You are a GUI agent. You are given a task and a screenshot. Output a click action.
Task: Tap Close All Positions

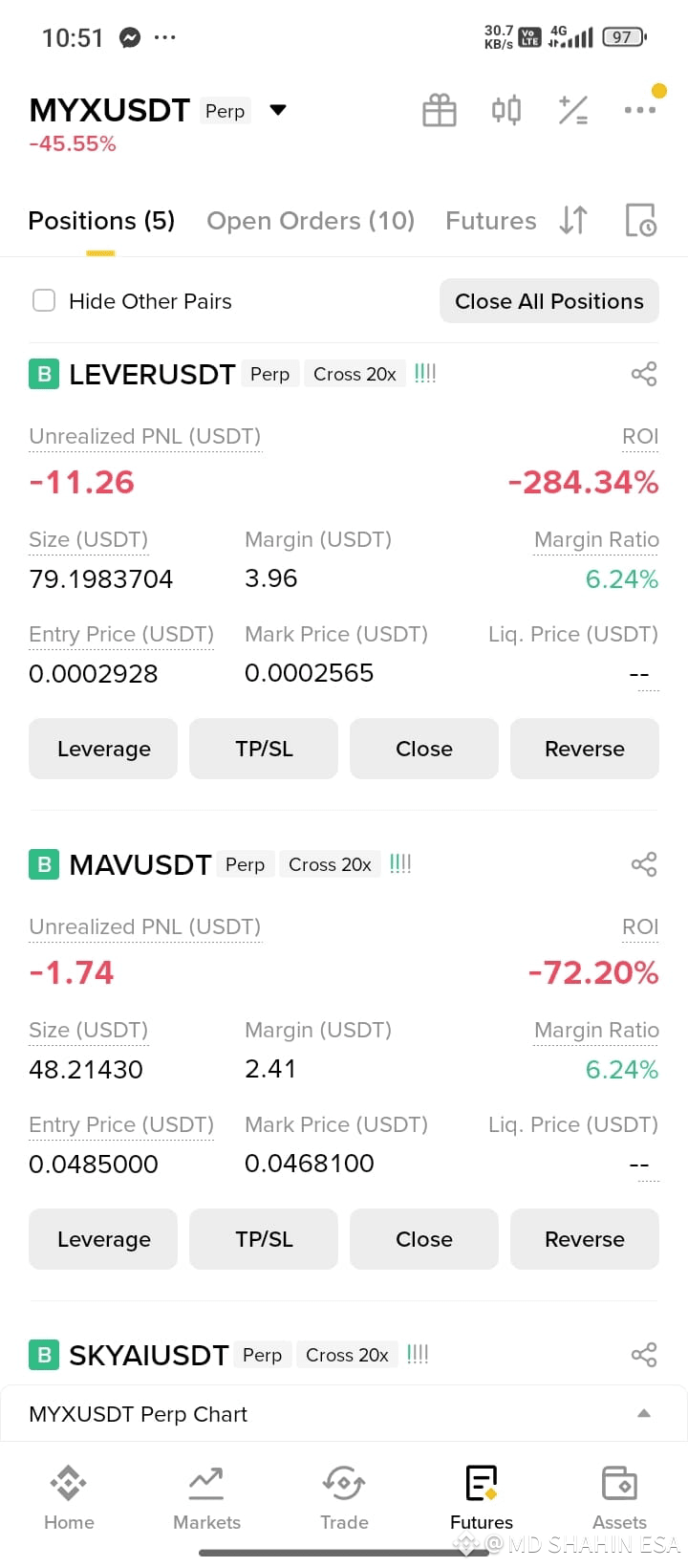click(x=549, y=301)
